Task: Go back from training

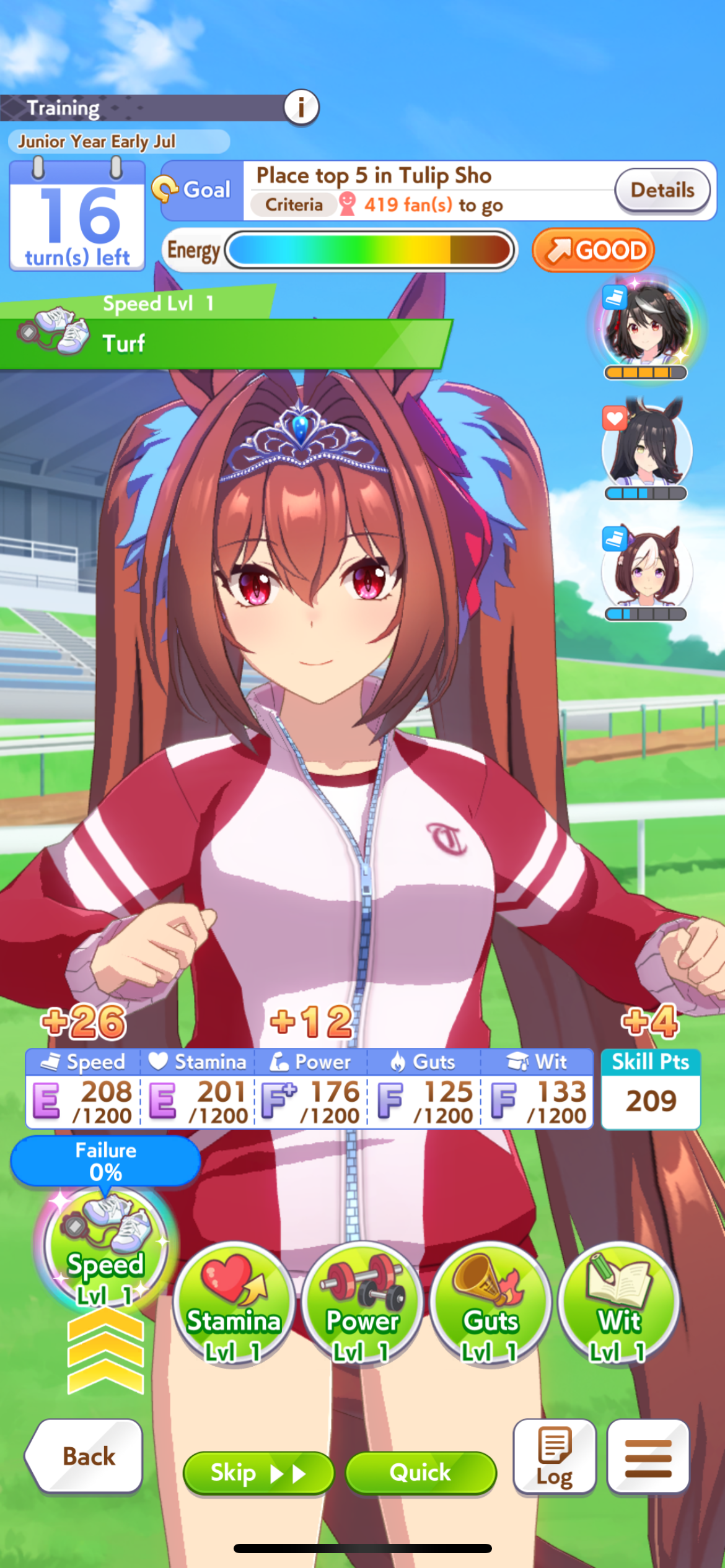Action: point(84,1456)
